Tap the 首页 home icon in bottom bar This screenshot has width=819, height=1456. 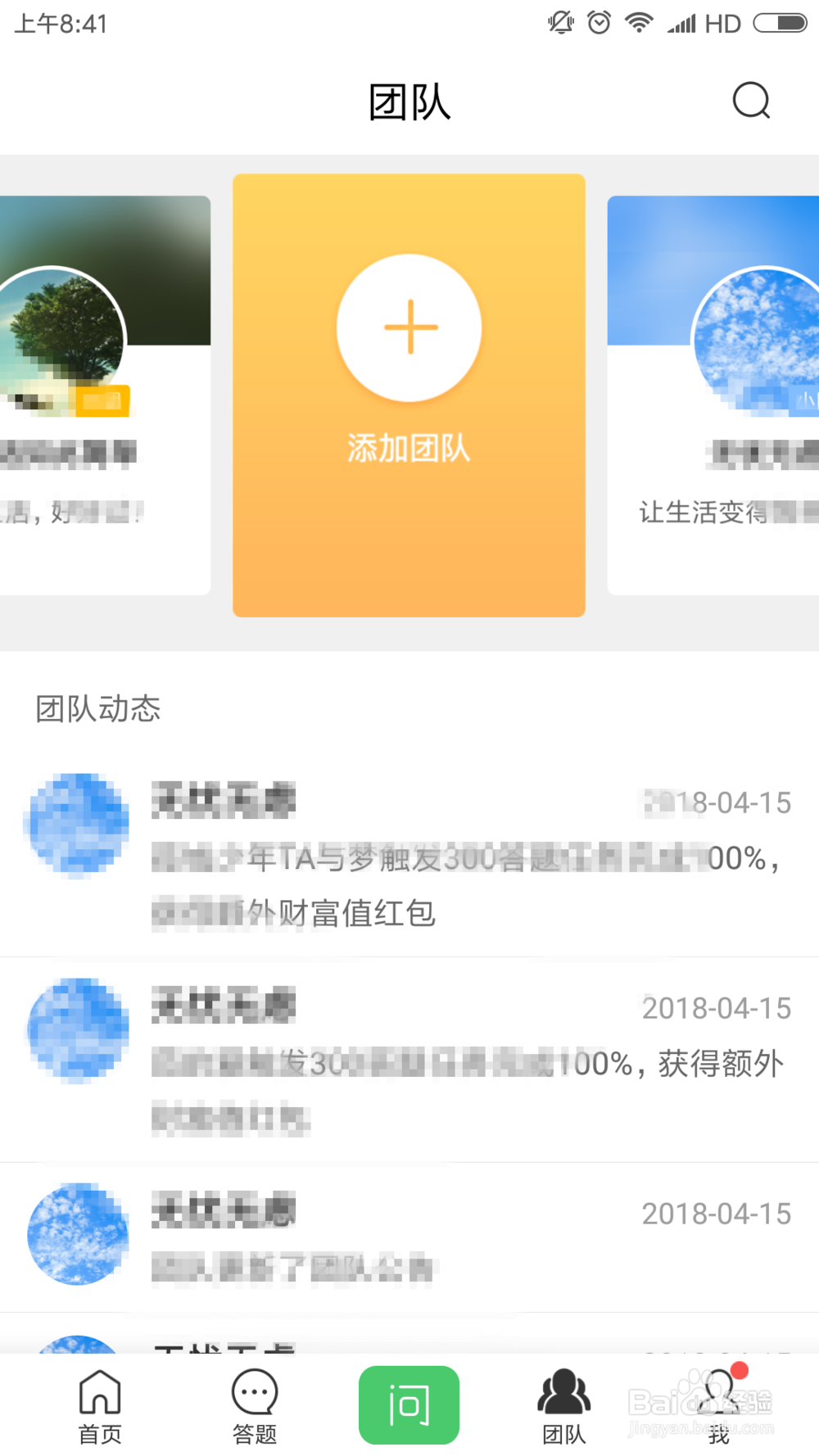pos(99,1392)
